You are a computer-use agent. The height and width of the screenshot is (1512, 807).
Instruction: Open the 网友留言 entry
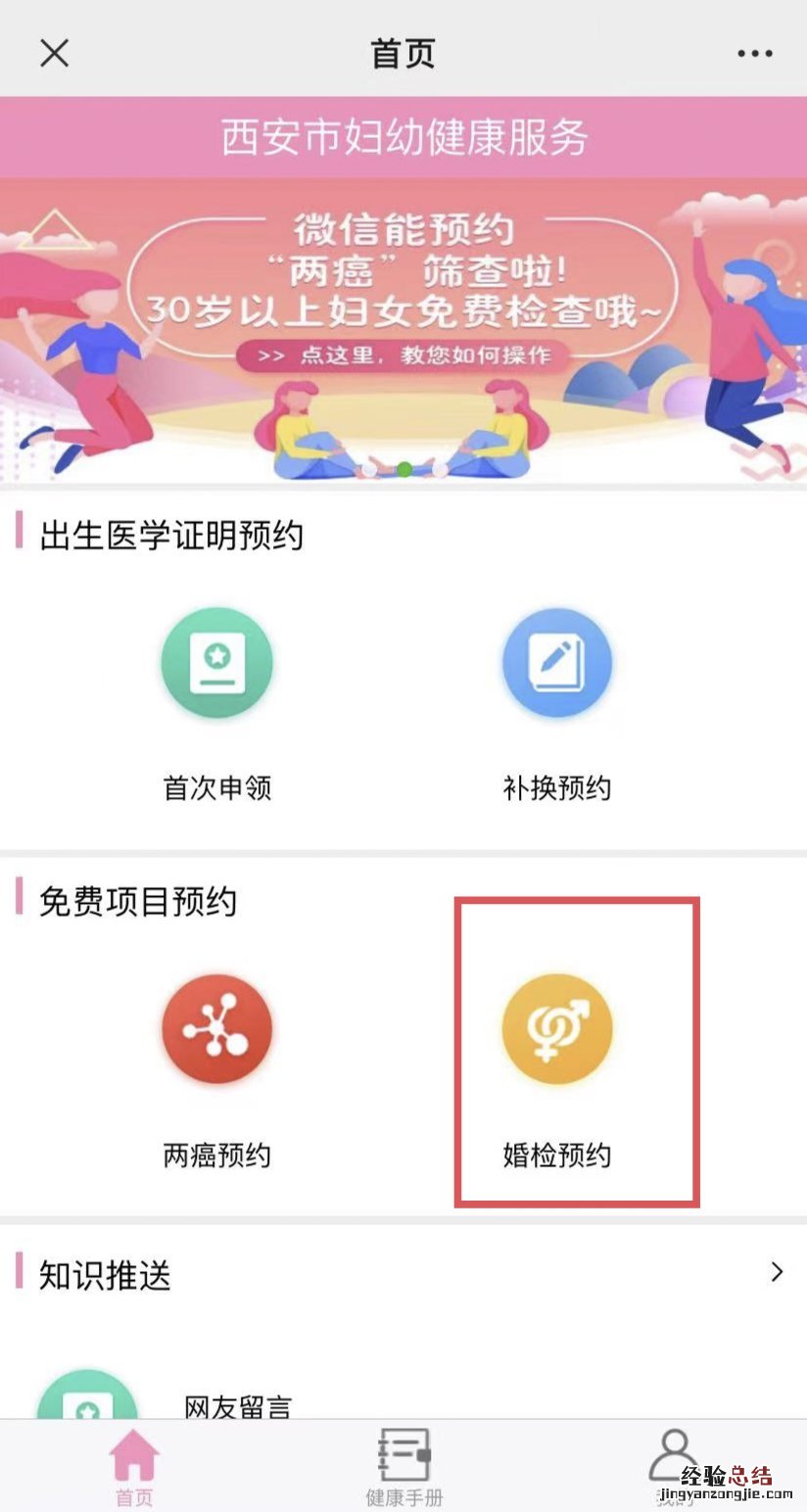click(238, 1405)
